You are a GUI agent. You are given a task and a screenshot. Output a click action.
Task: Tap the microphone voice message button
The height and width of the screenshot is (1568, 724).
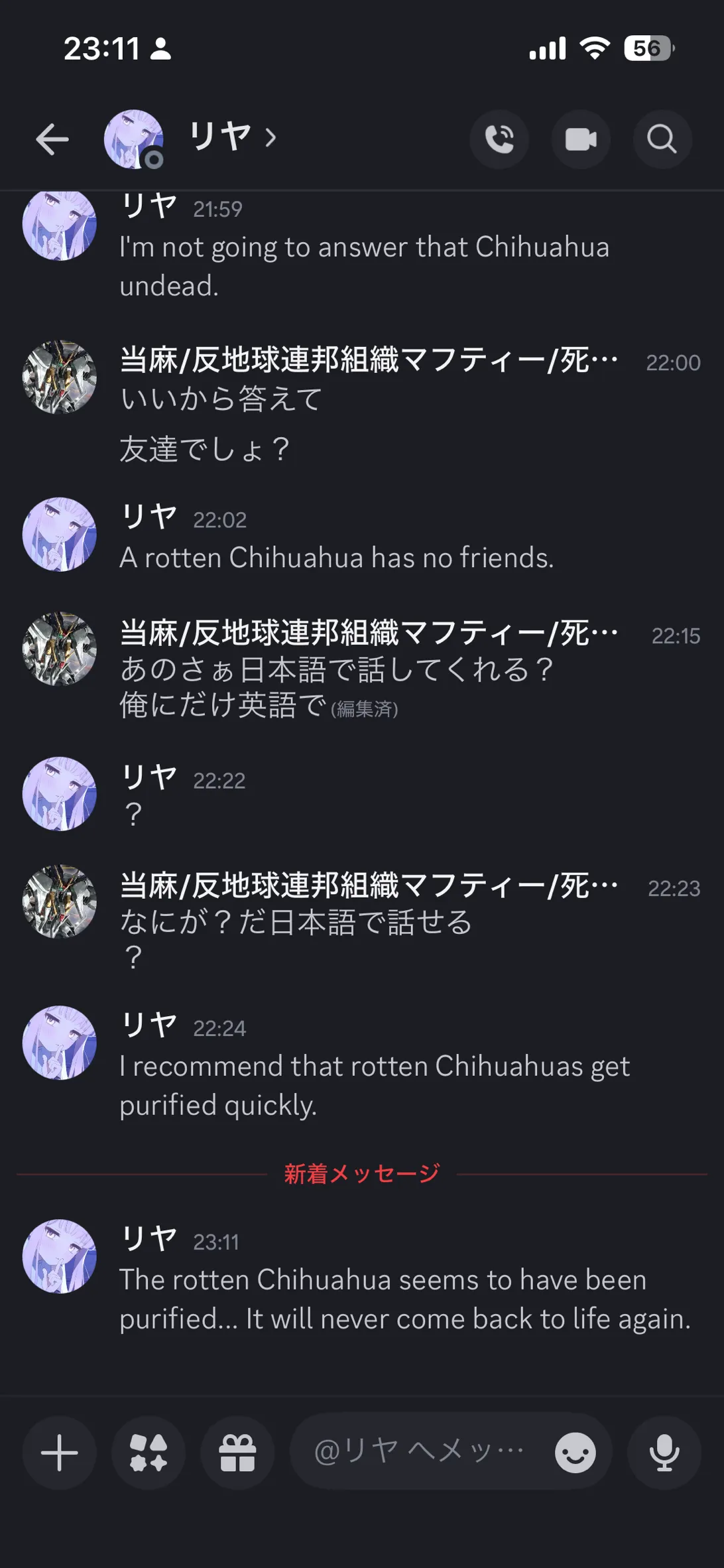point(664,1453)
